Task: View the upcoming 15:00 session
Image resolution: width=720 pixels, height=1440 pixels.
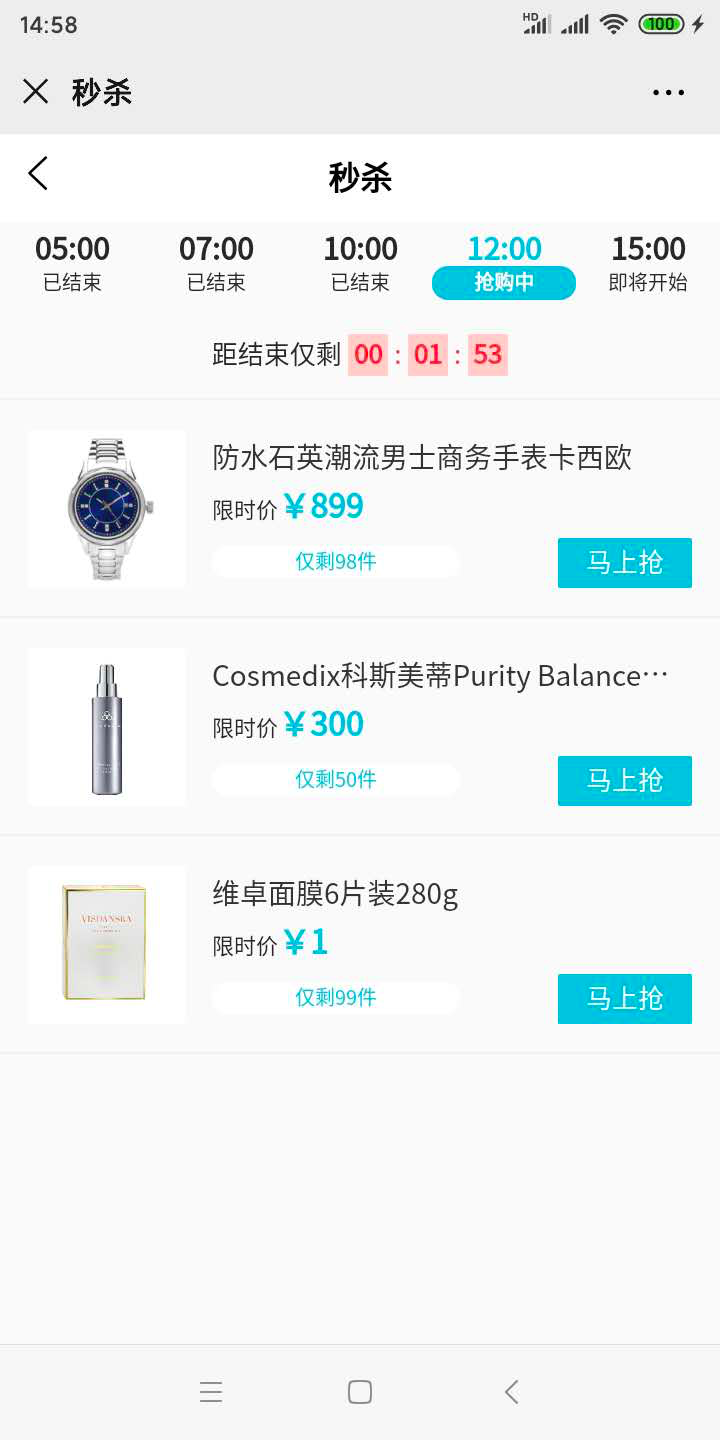Action: point(648,262)
